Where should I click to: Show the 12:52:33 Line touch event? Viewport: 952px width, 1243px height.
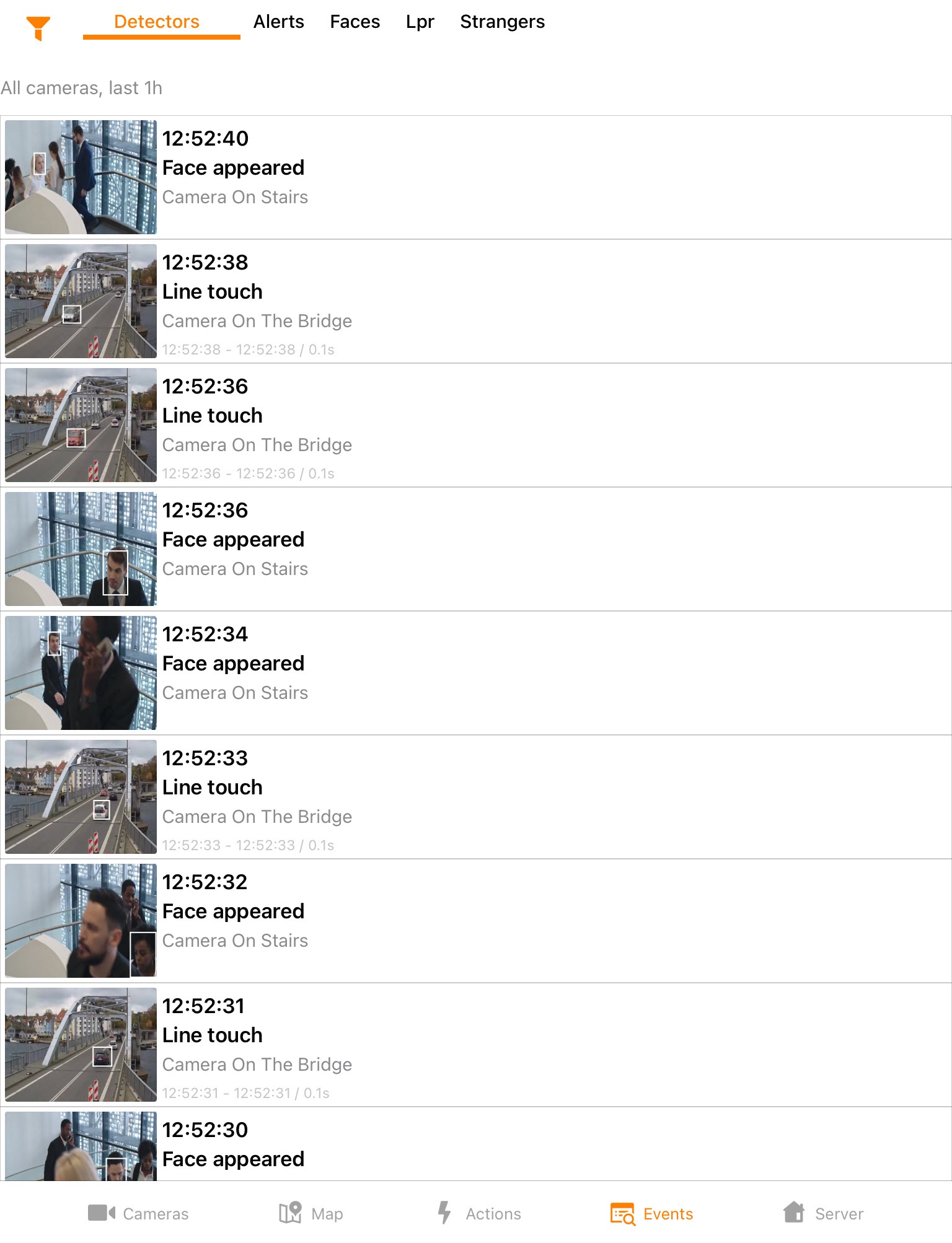(x=476, y=797)
